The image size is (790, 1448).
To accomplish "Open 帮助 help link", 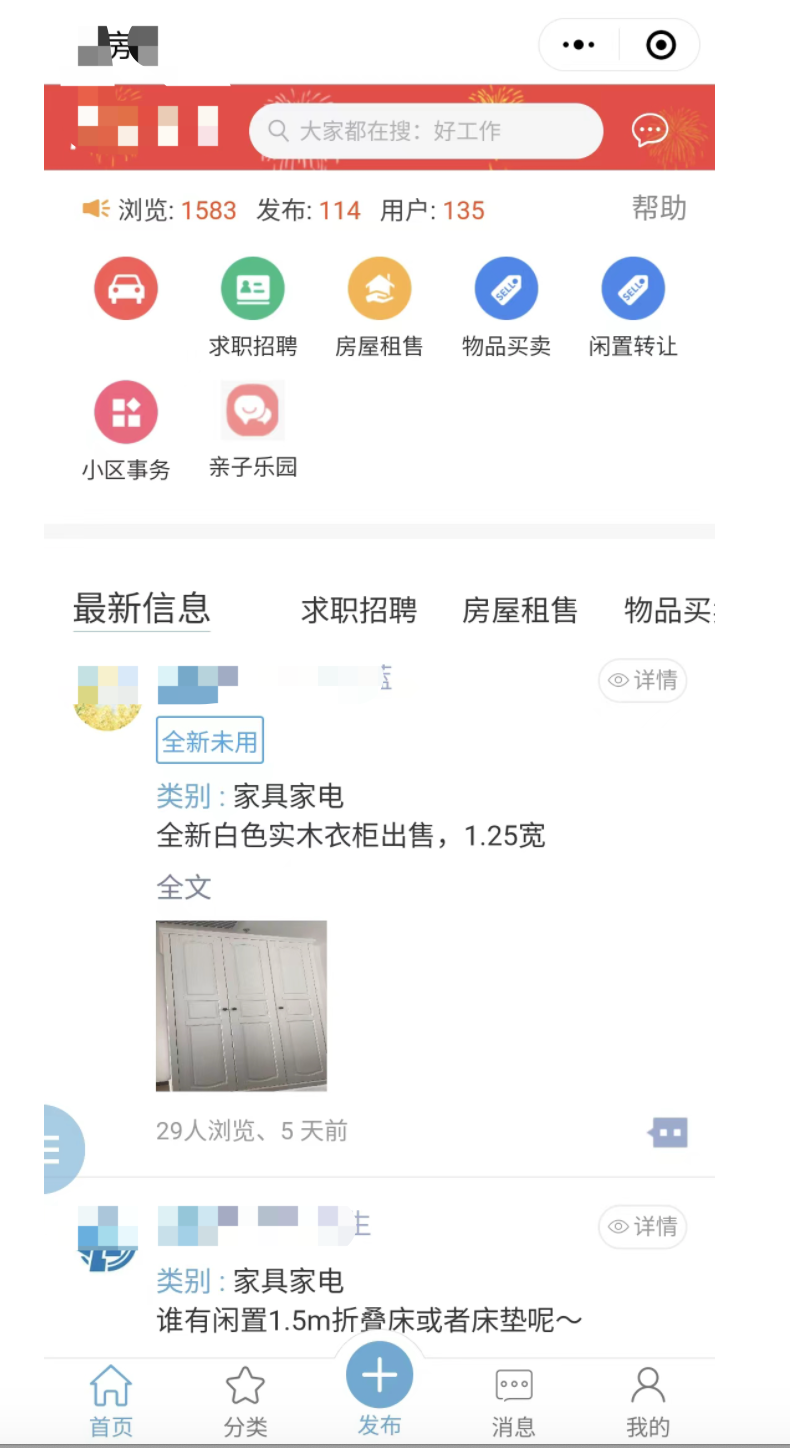I will tap(659, 208).
